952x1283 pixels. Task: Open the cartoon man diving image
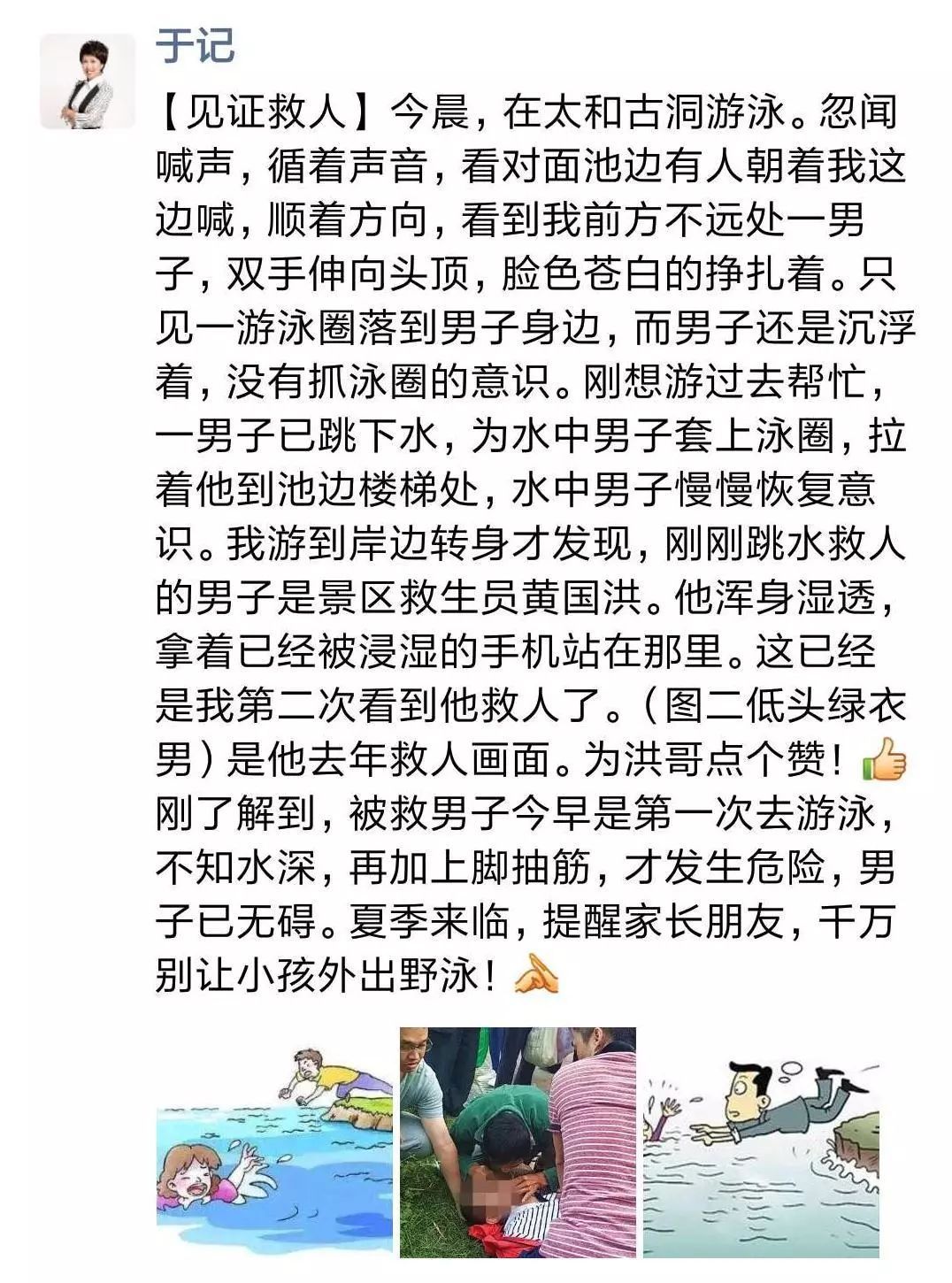coord(761,1143)
